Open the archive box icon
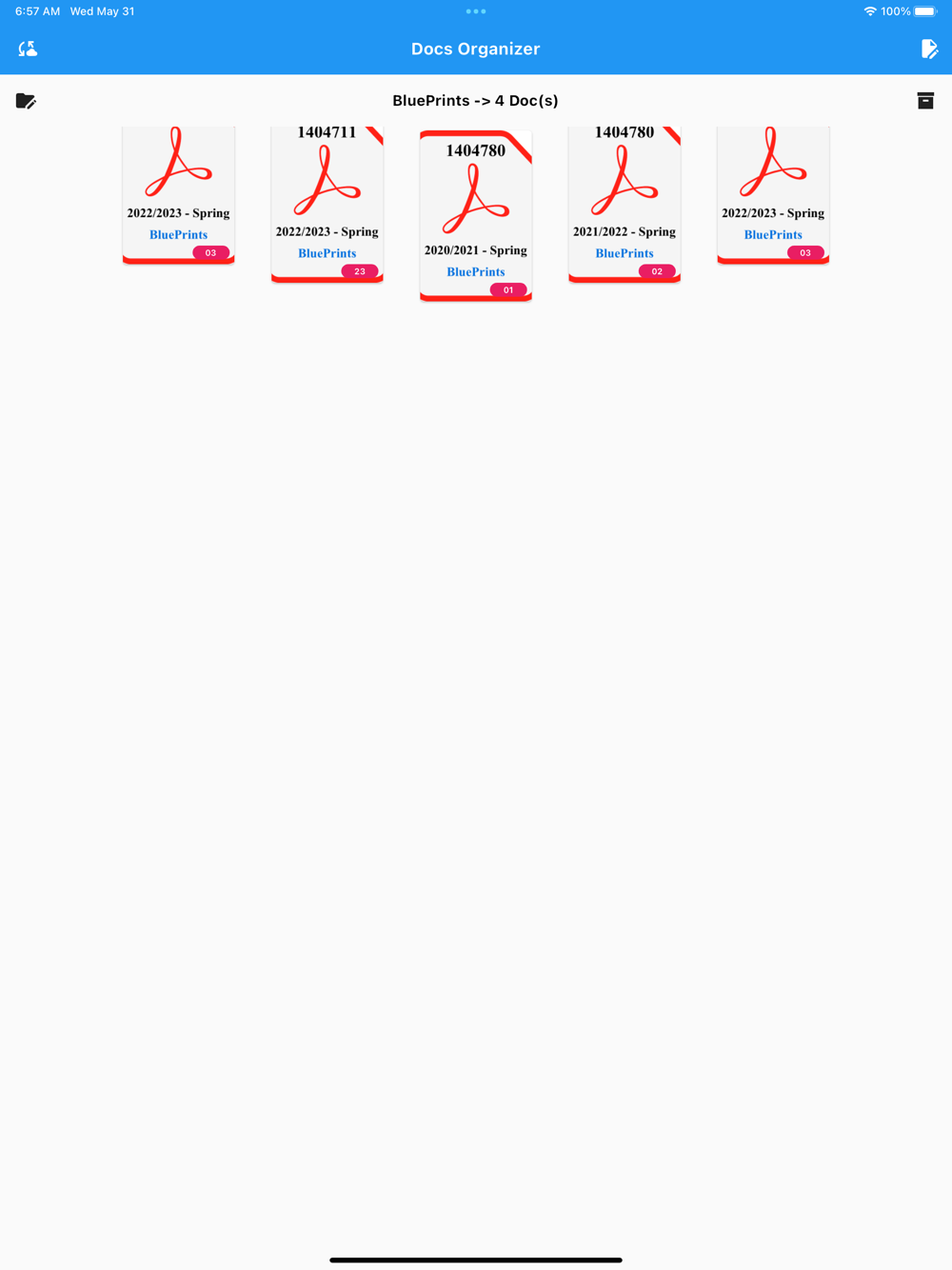This screenshot has width=952, height=1270. (x=925, y=101)
